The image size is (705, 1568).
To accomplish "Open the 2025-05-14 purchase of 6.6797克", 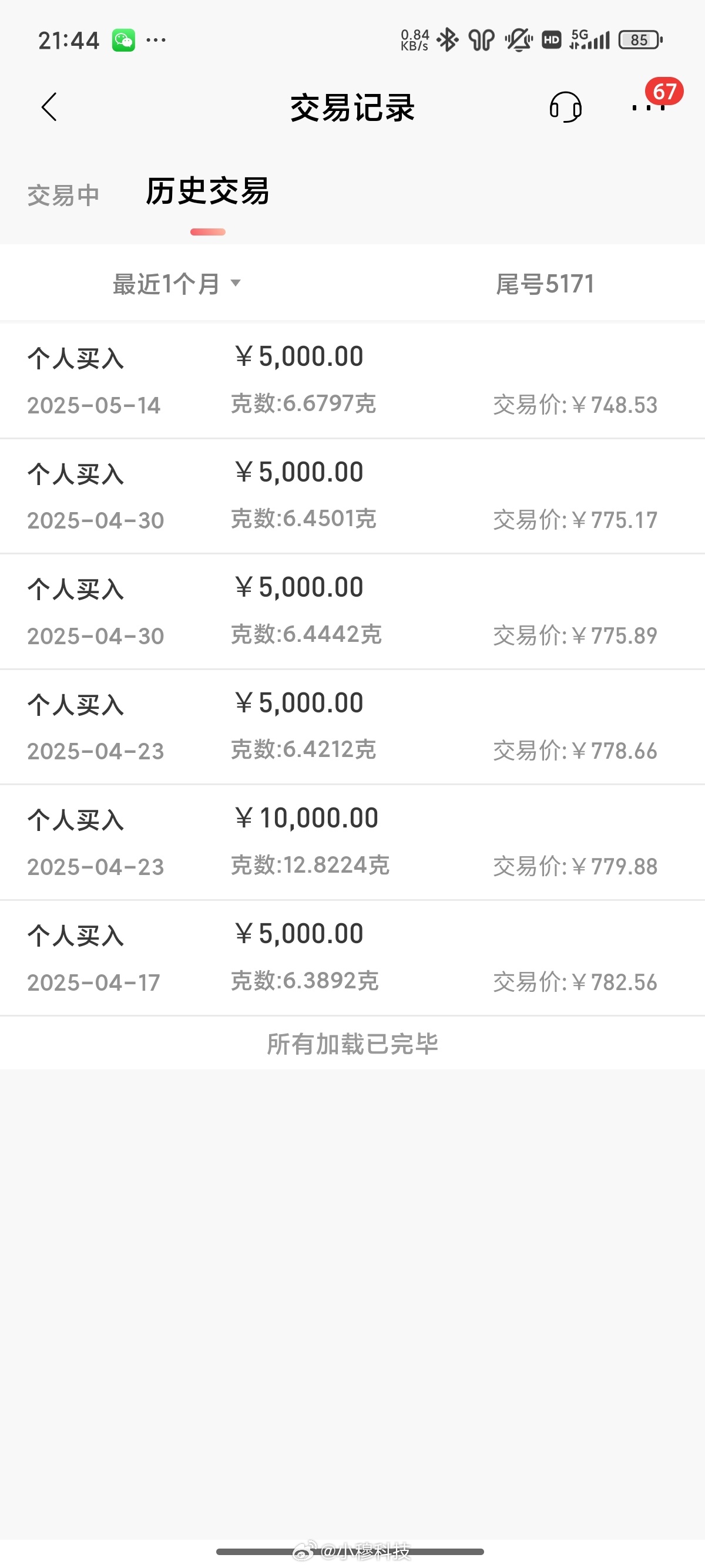I will pyautogui.click(x=352, y=381).
